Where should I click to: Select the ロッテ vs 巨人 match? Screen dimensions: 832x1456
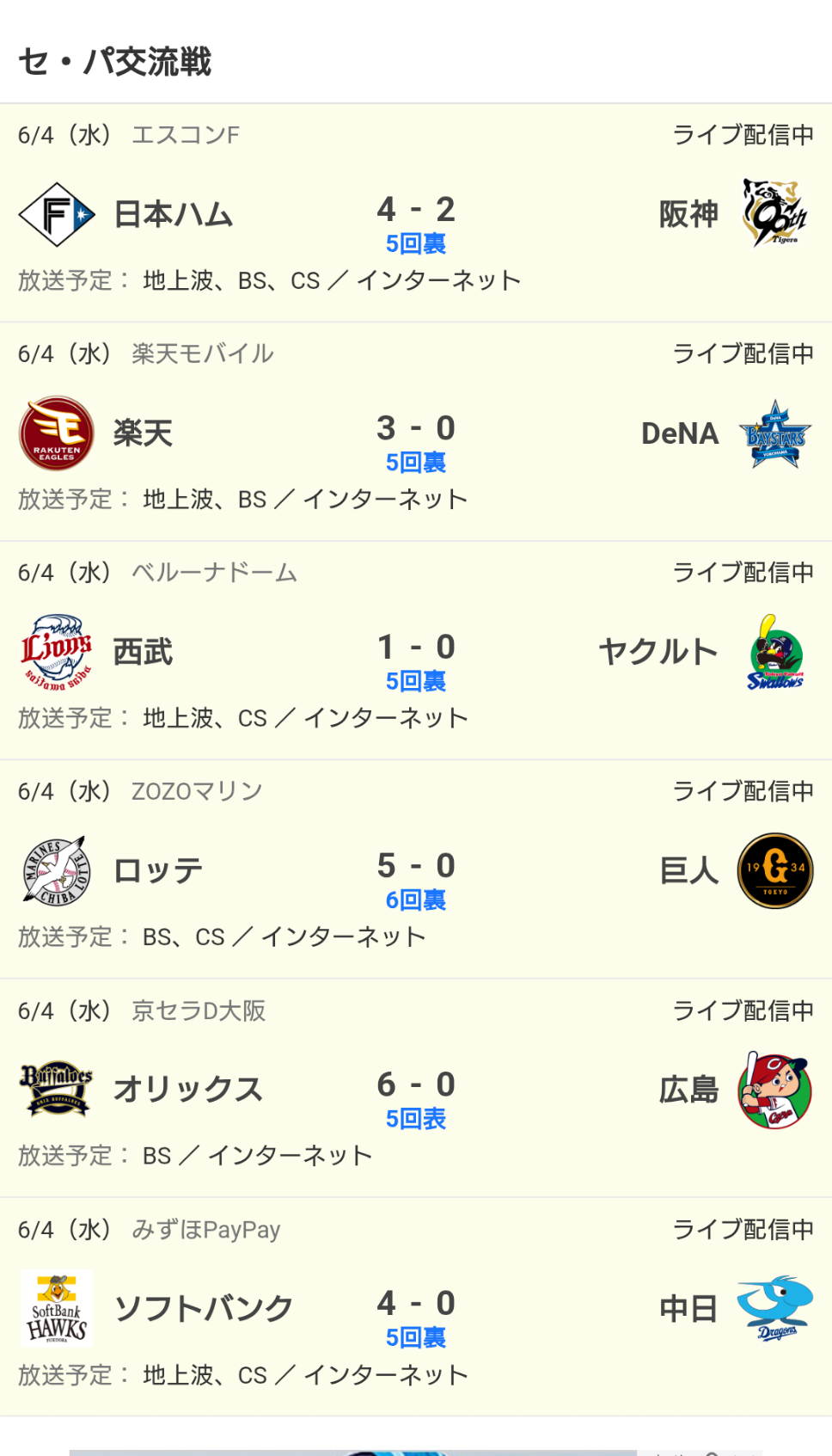pyautogui.click(x=416, y=869)
